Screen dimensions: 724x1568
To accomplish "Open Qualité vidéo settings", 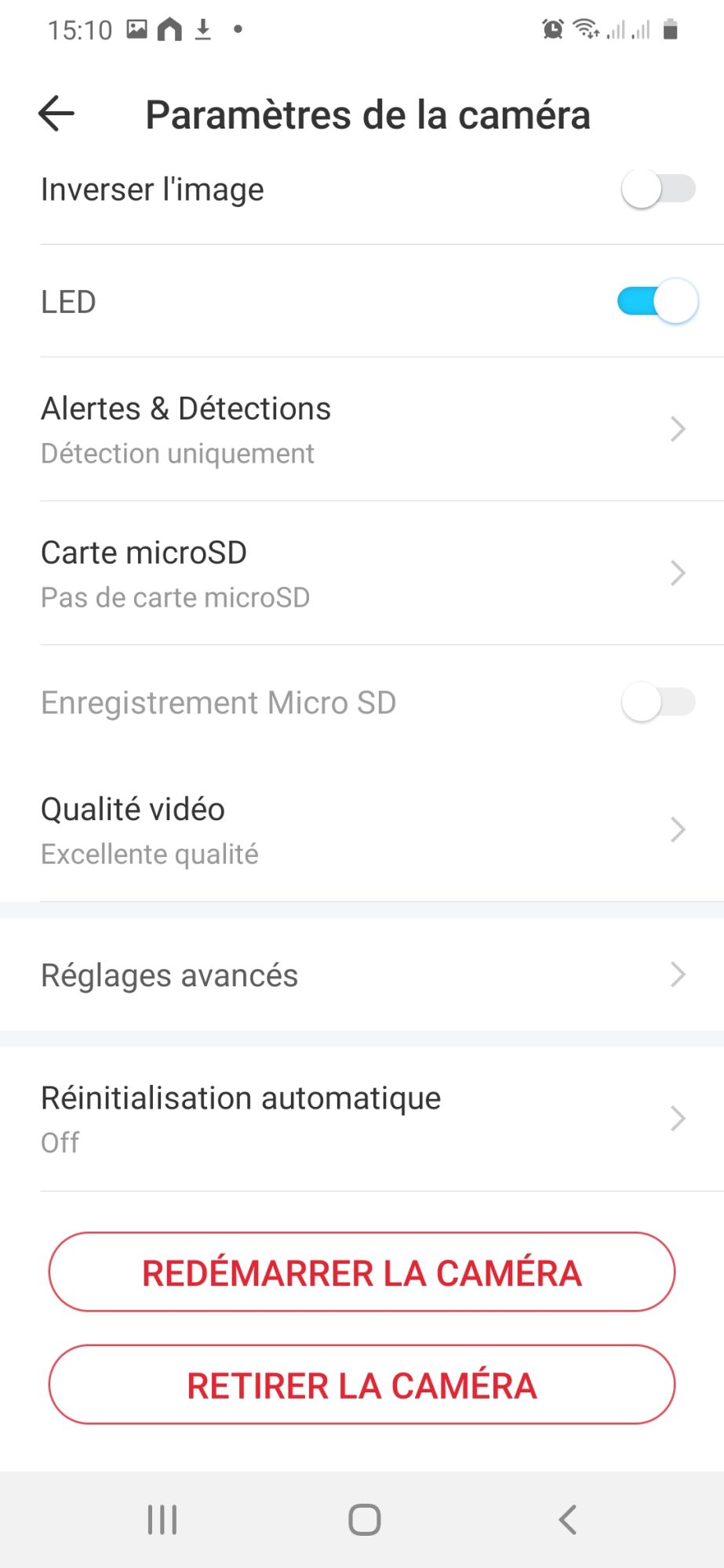I will 362,830.
